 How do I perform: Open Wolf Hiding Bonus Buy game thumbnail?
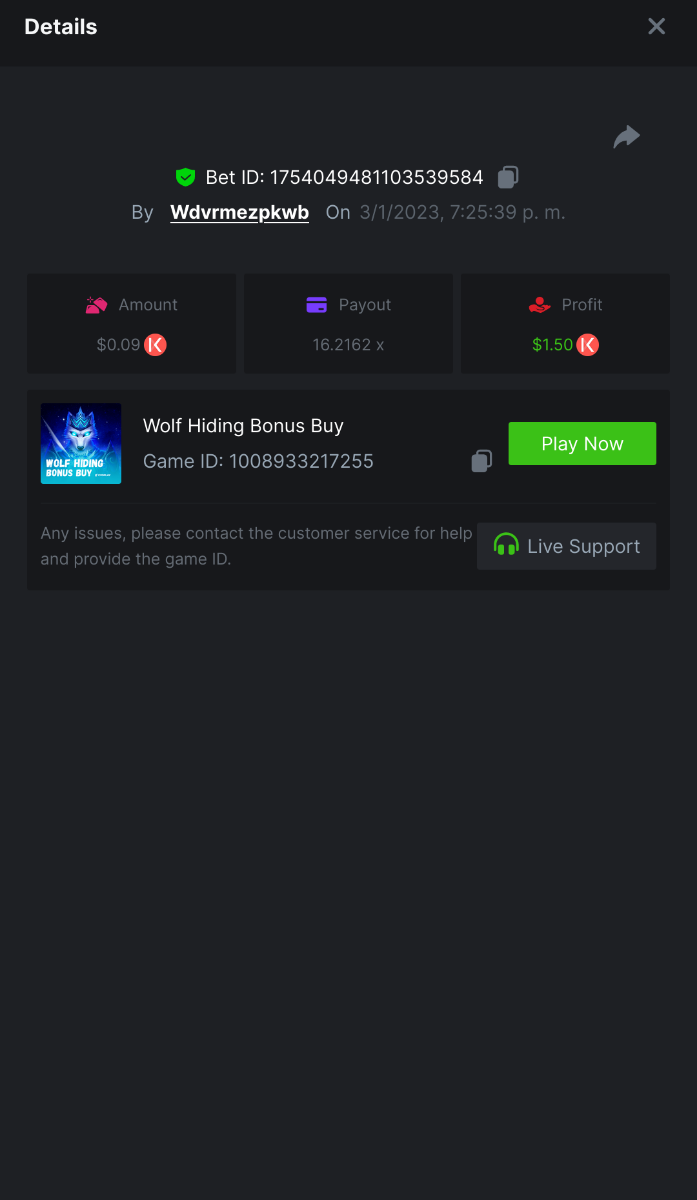tap(81, 444)
